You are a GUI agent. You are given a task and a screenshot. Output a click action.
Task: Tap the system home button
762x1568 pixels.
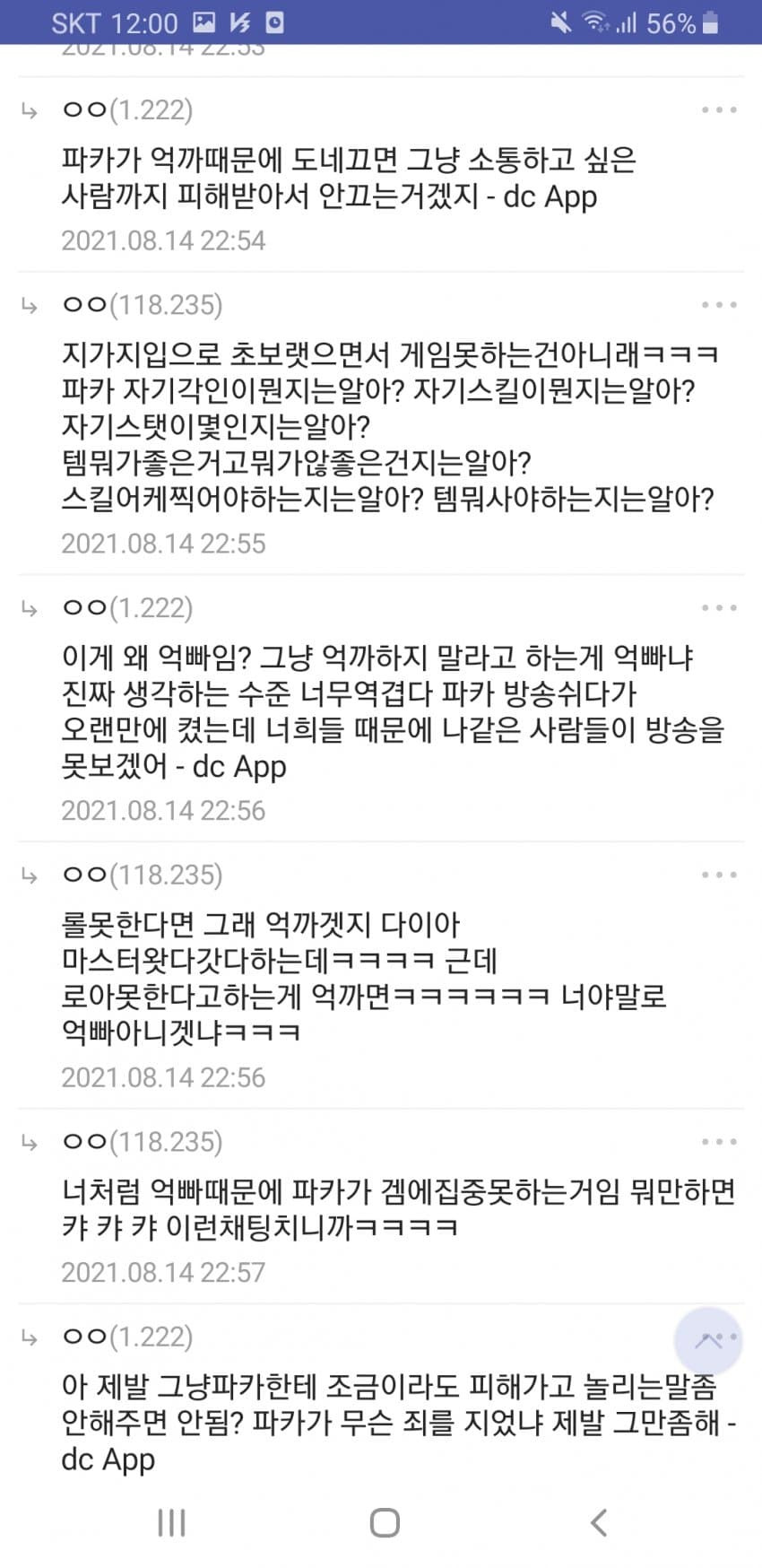(385, 1522)
